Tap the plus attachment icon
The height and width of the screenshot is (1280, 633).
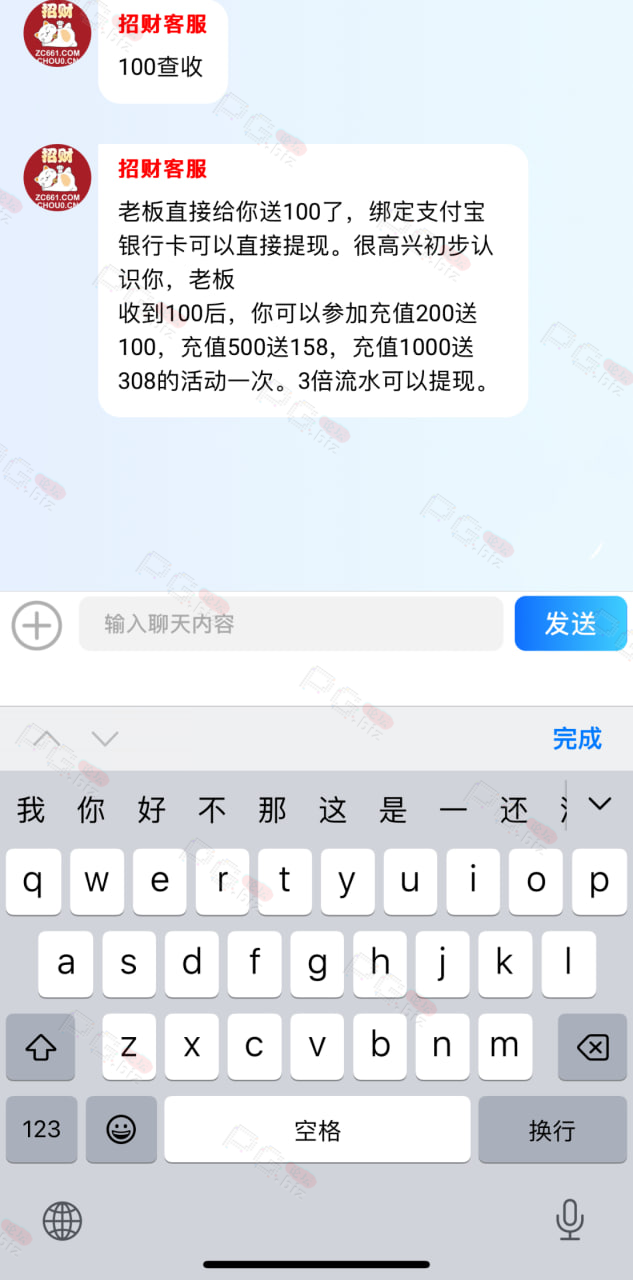pos(37,626)
